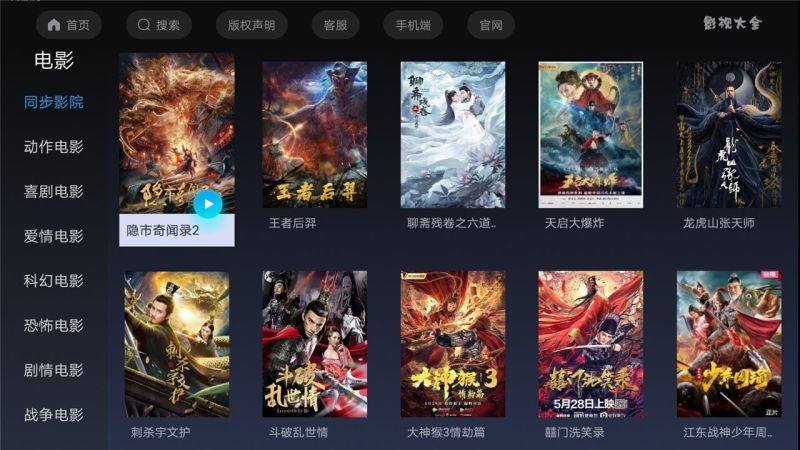Switch to 科幻电影 category
Screen dimensions: 800x450
pos(54,281)
